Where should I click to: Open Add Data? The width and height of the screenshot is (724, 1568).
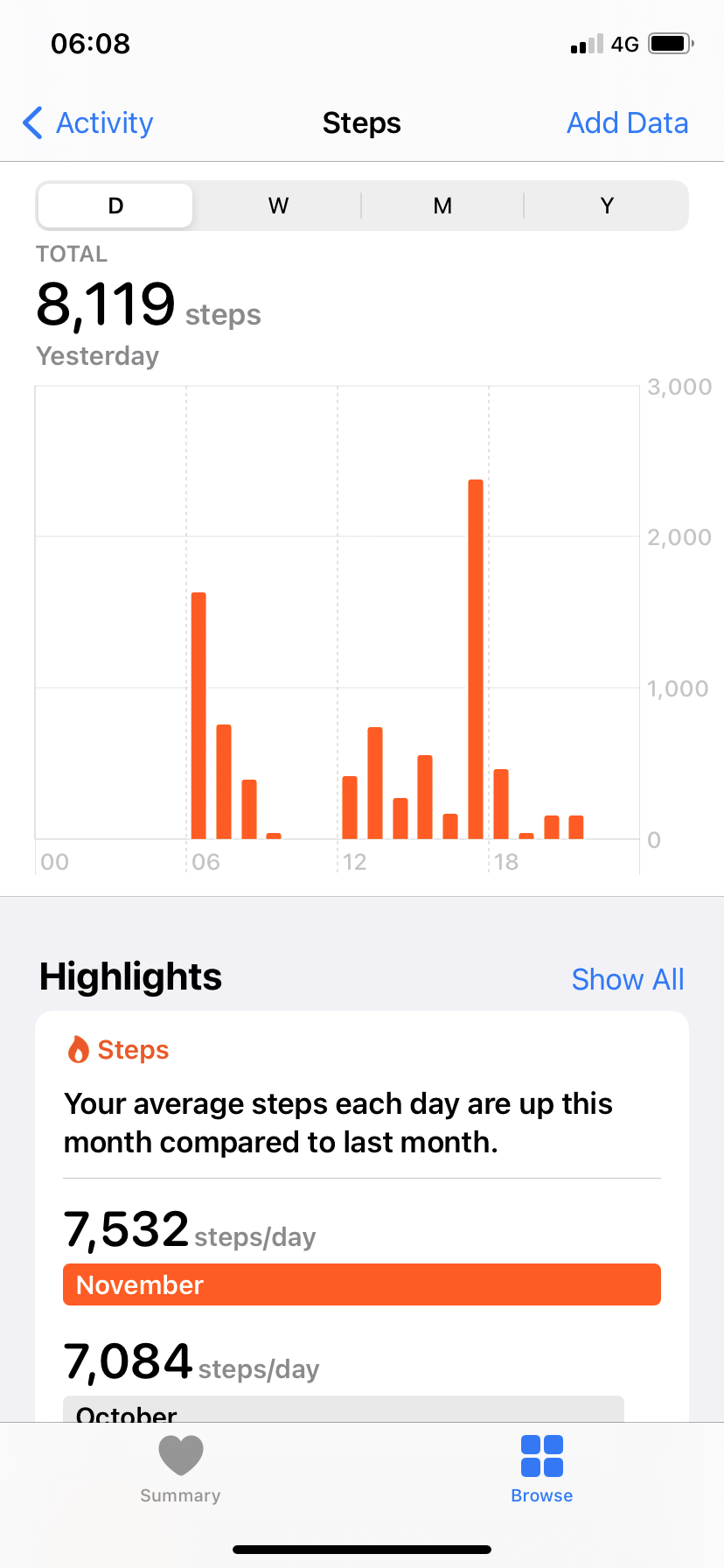627,123
